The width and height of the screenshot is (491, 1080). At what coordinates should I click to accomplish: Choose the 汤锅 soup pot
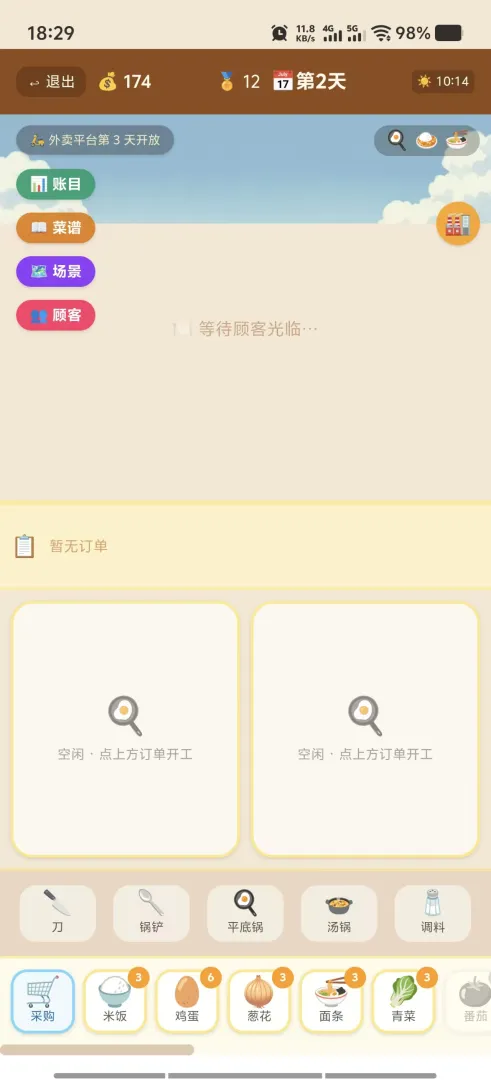click(339, 913)
